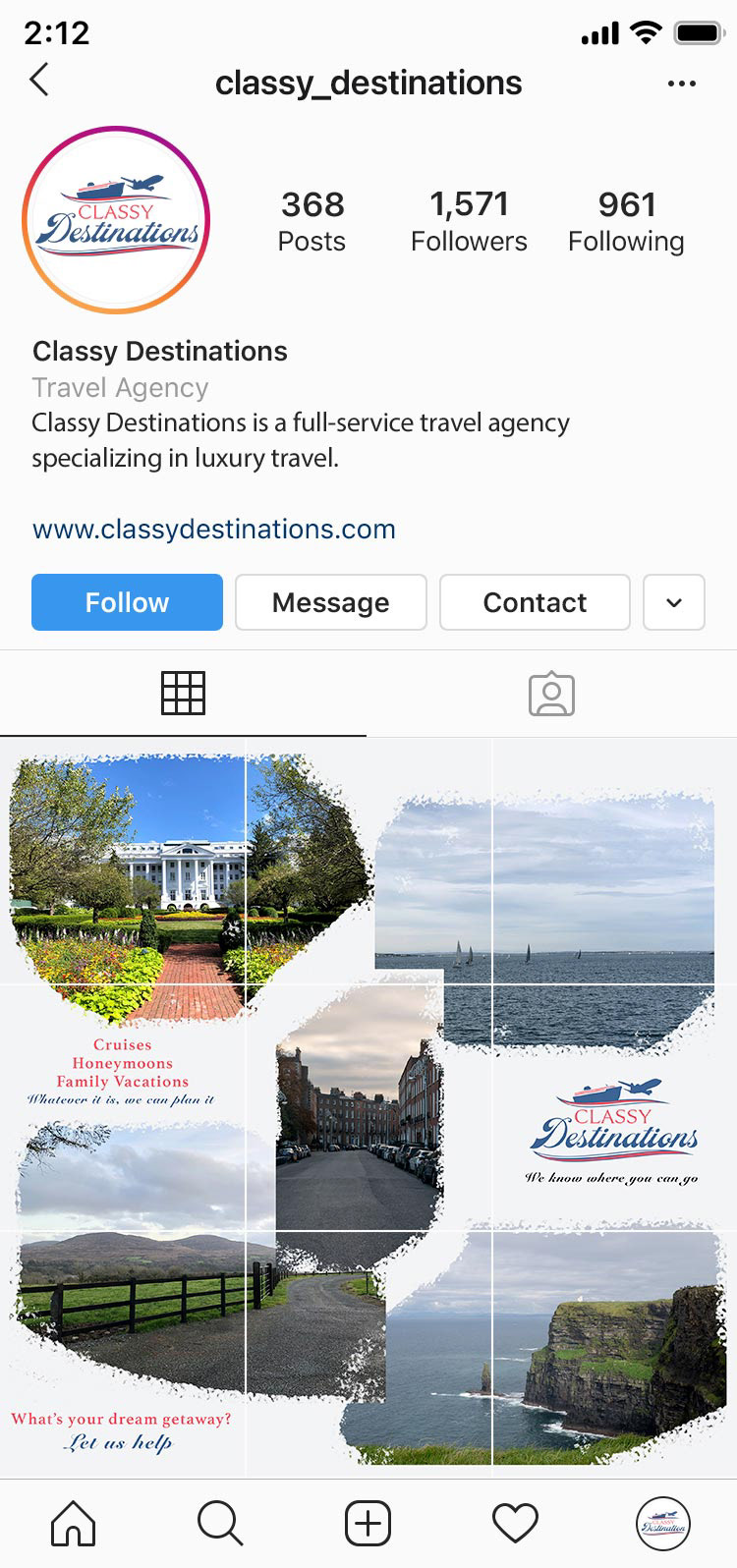737x1568 pixels.
Task: Open the three-dot overflow menu
Action: tap(681, 84)
